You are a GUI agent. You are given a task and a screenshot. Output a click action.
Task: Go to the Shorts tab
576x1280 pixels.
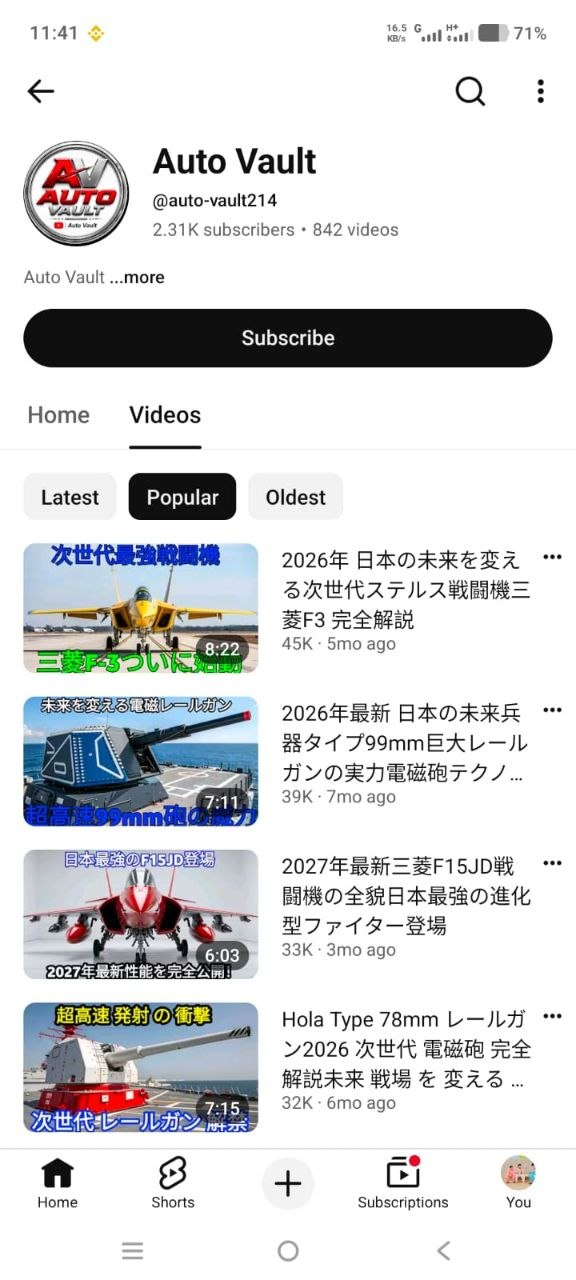[x=173, y=1183]
